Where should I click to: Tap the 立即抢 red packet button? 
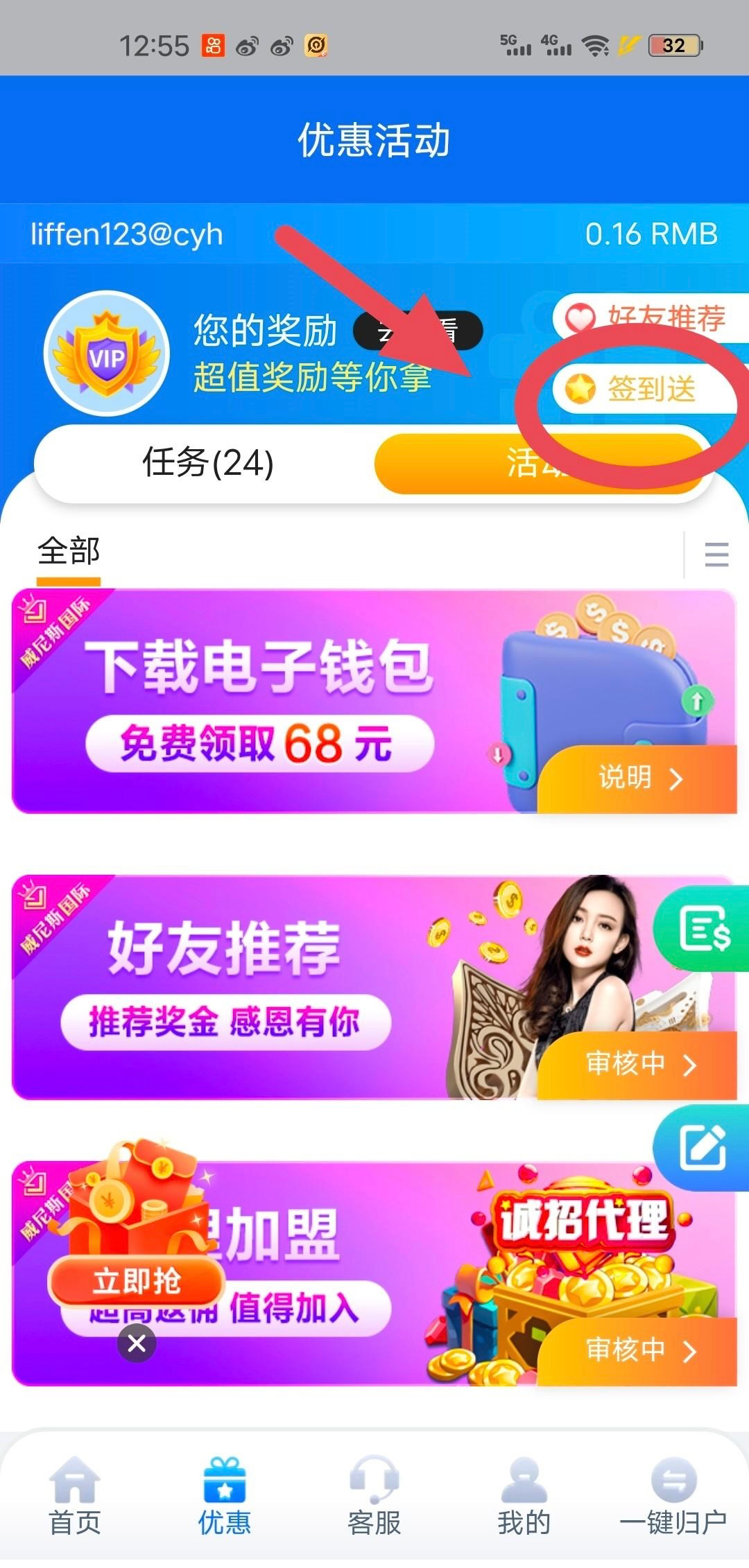(137, 1281)
